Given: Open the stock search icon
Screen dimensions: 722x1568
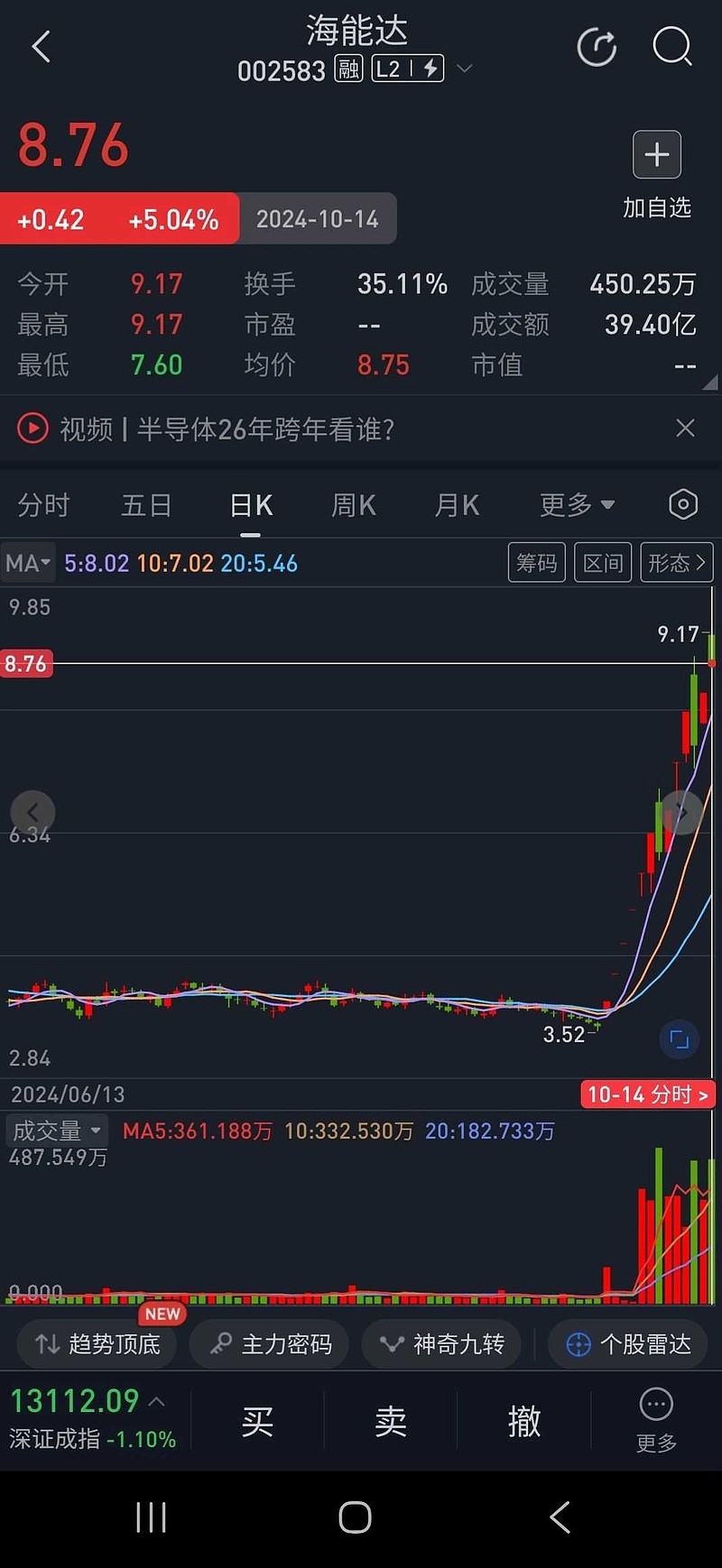Looking at the screenshot, I should click(671, 47).
